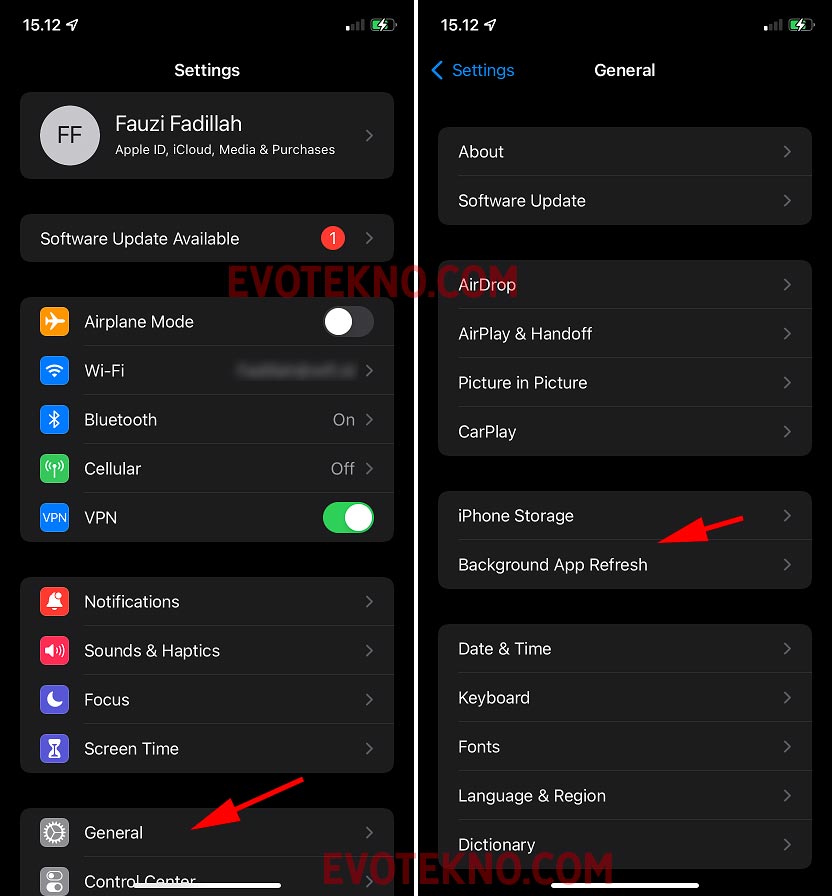The width and height of the screenshot is (832, 896).
Task: Enable Airplane Mode switch
Action: (x=348, y=321)
